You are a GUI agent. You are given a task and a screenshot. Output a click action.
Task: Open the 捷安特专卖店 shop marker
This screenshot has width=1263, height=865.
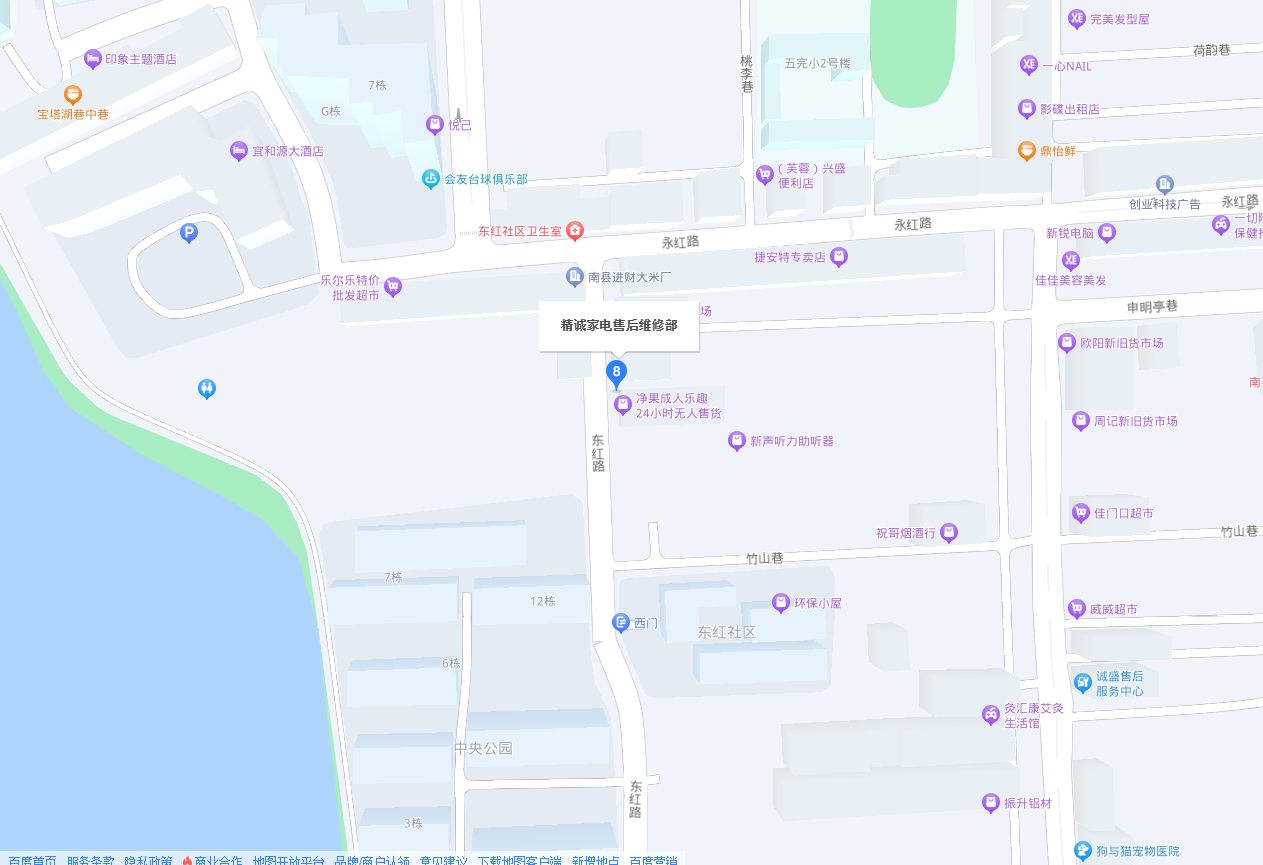839,257
